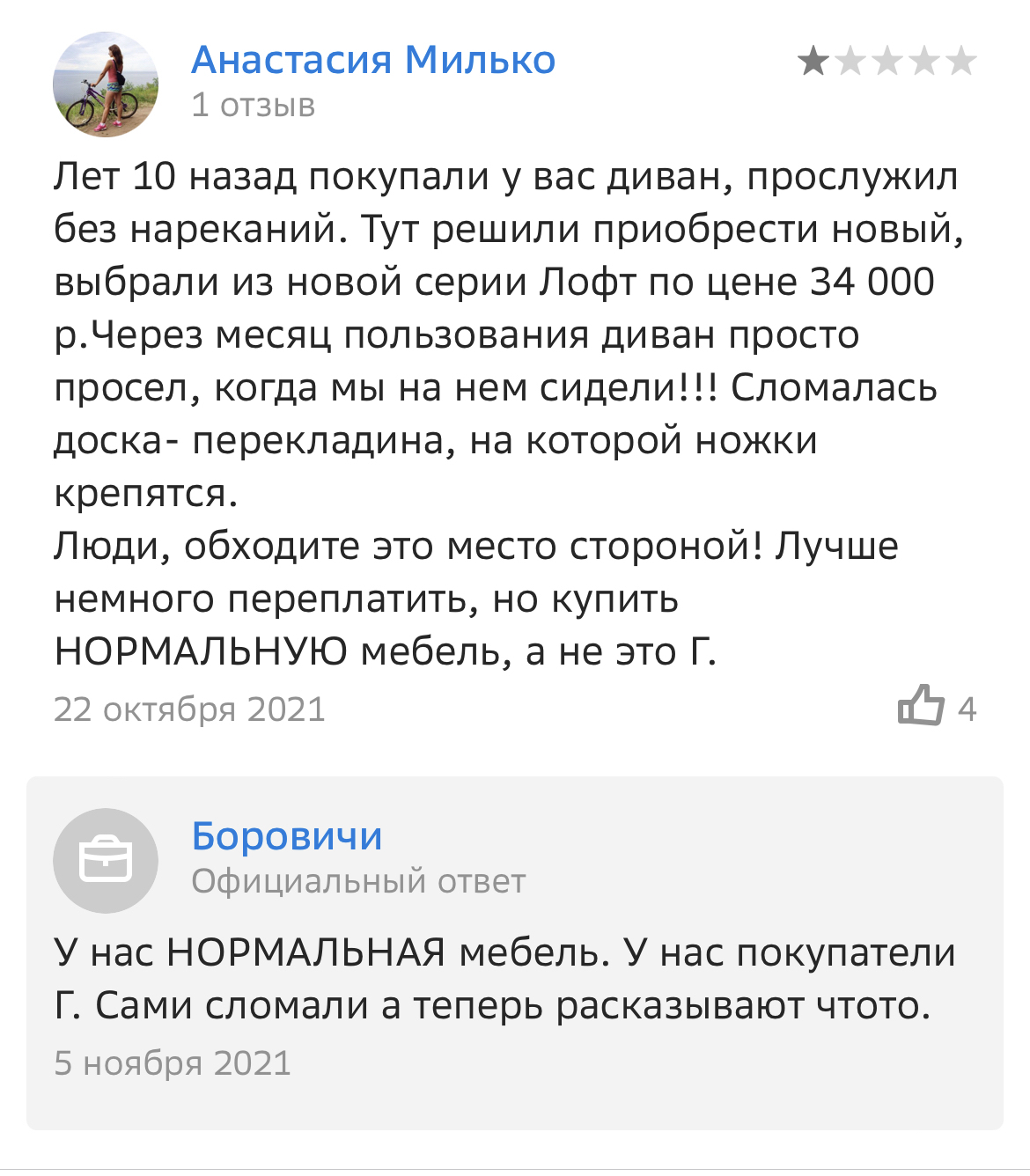
Task: Open the Боровичи company name link
Action: coord(287,836)
